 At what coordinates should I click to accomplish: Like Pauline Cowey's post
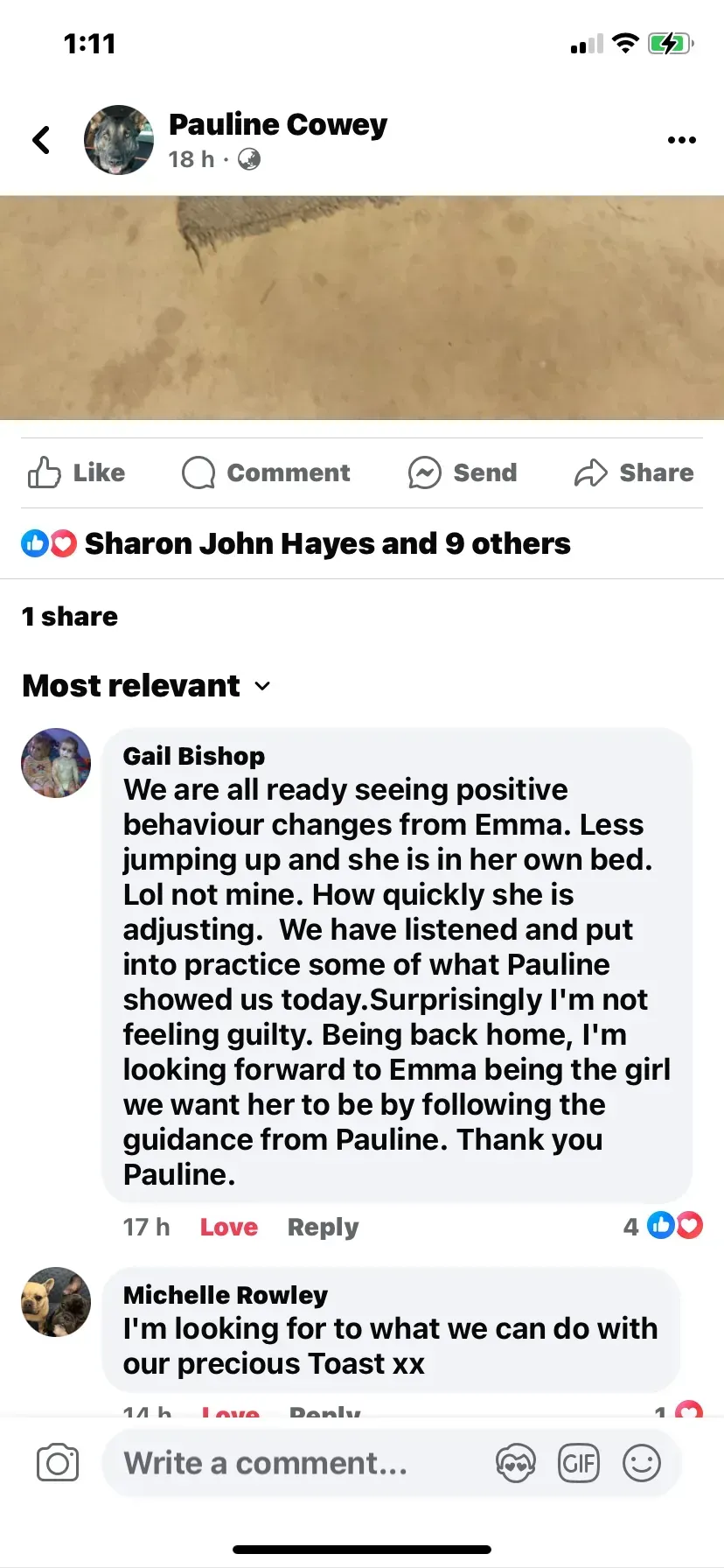77,472
